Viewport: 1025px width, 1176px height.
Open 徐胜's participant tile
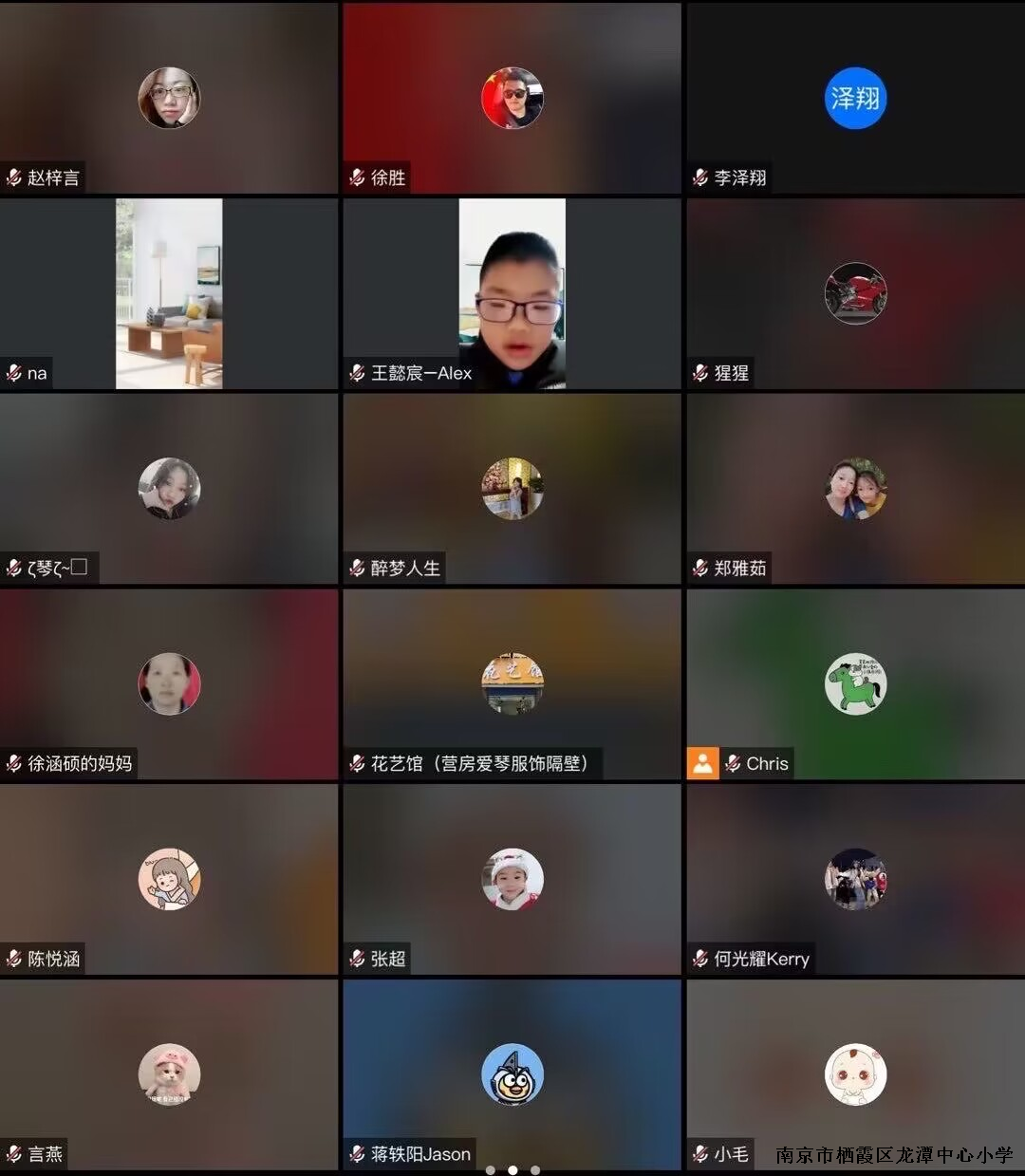point(512,98)
